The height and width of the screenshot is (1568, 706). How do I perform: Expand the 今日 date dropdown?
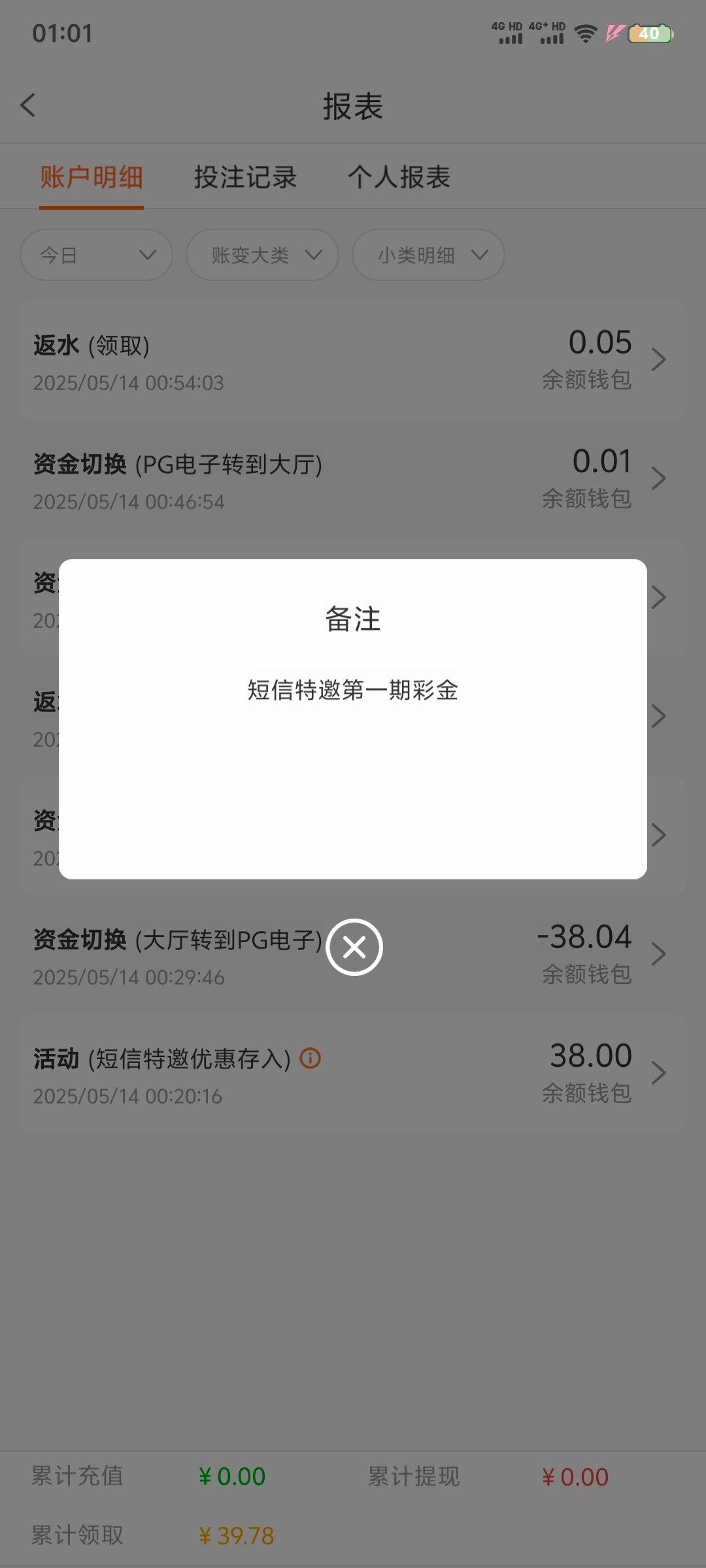[96, 255]
